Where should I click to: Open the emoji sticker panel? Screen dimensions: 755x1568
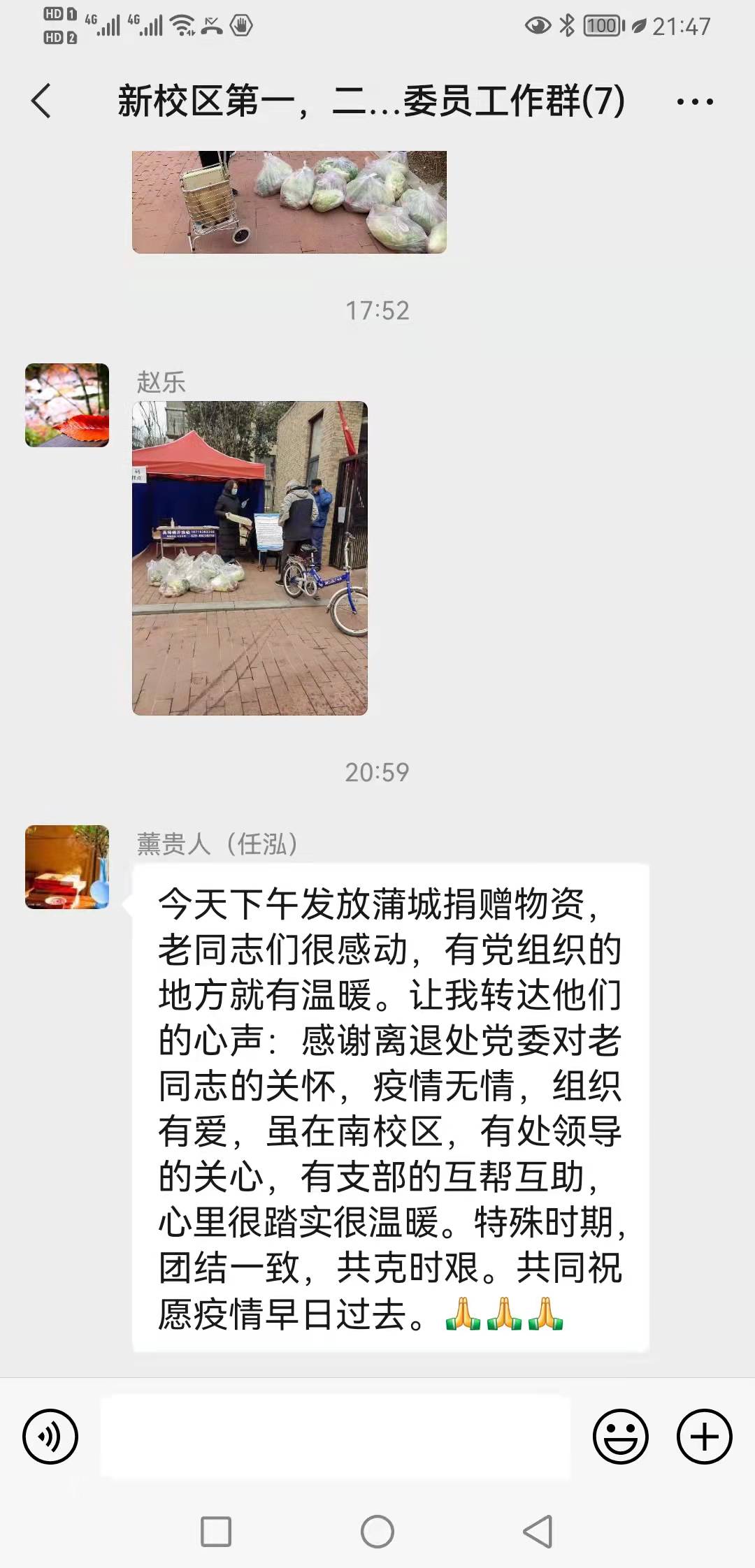click(621, 1437)
